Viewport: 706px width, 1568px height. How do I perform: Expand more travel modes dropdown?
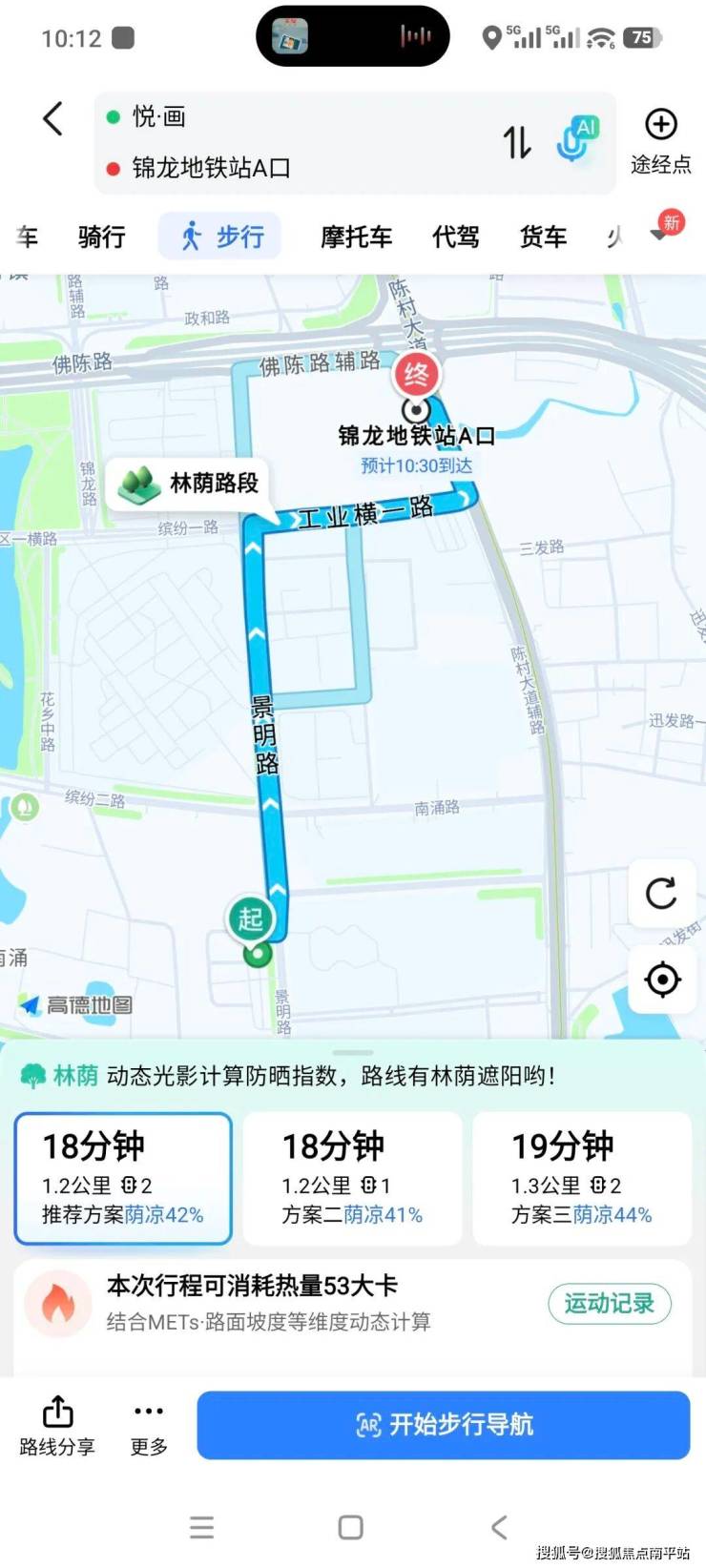(660, 232)
